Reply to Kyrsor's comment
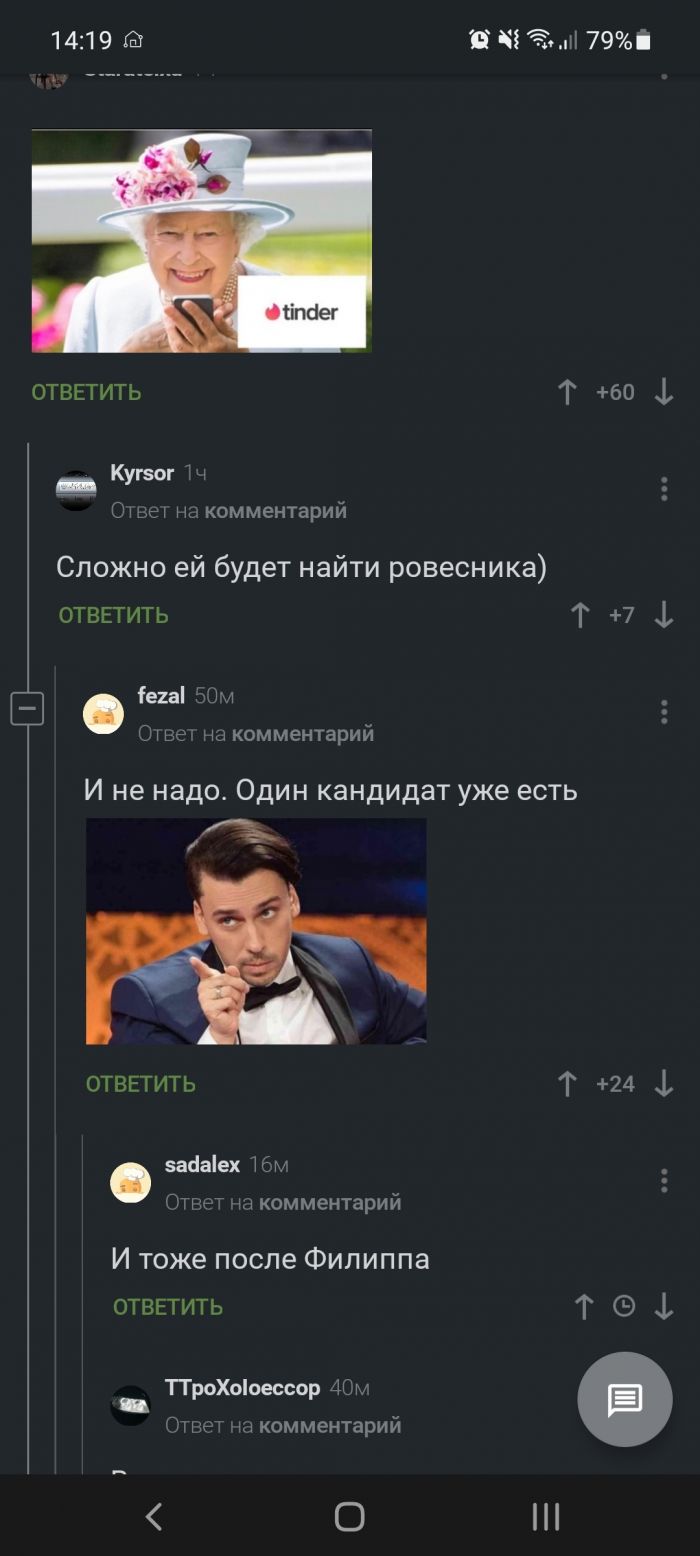 [113, 615]
